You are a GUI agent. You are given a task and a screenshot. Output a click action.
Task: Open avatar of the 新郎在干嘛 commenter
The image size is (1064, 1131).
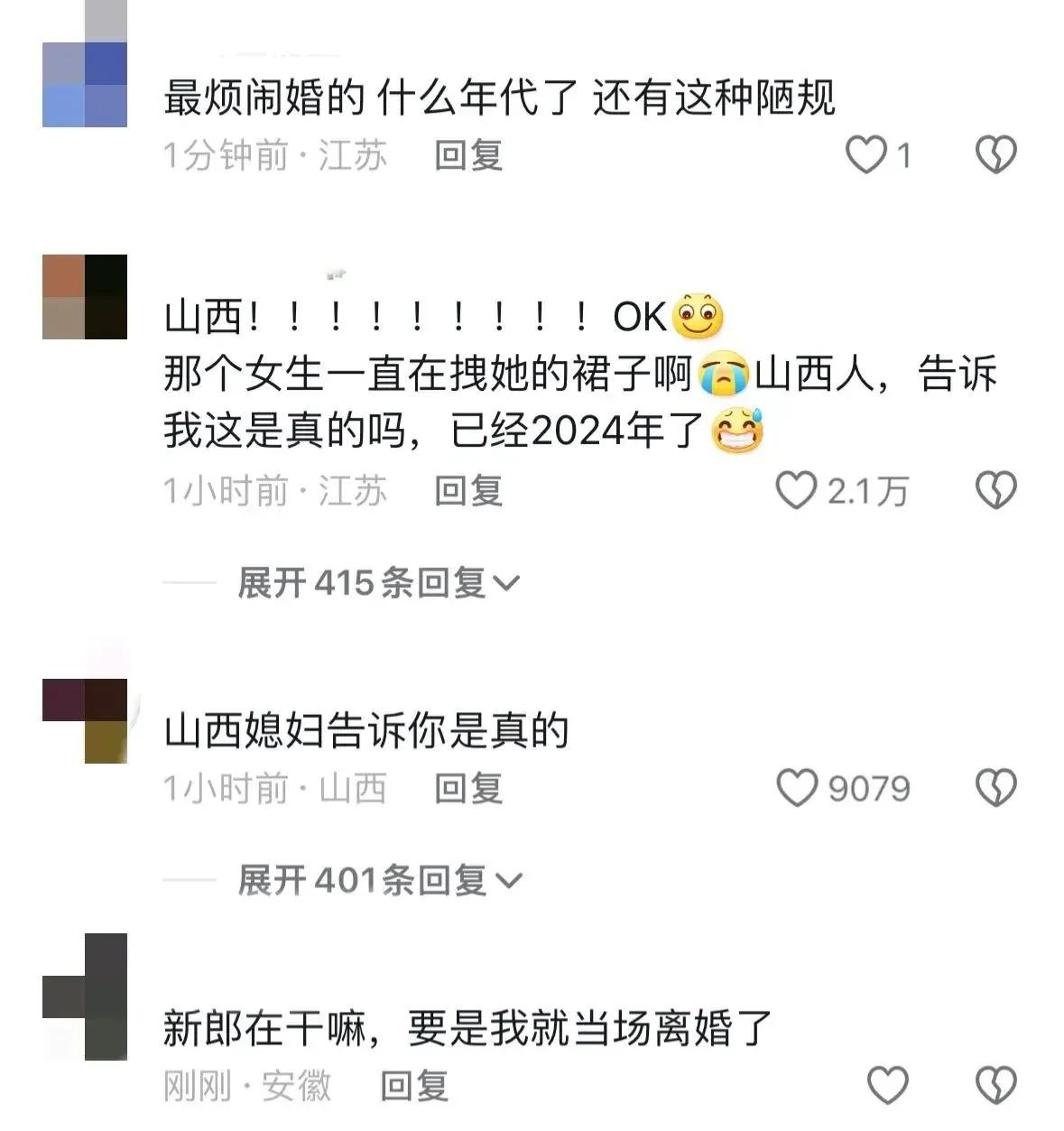pos(85,997)
